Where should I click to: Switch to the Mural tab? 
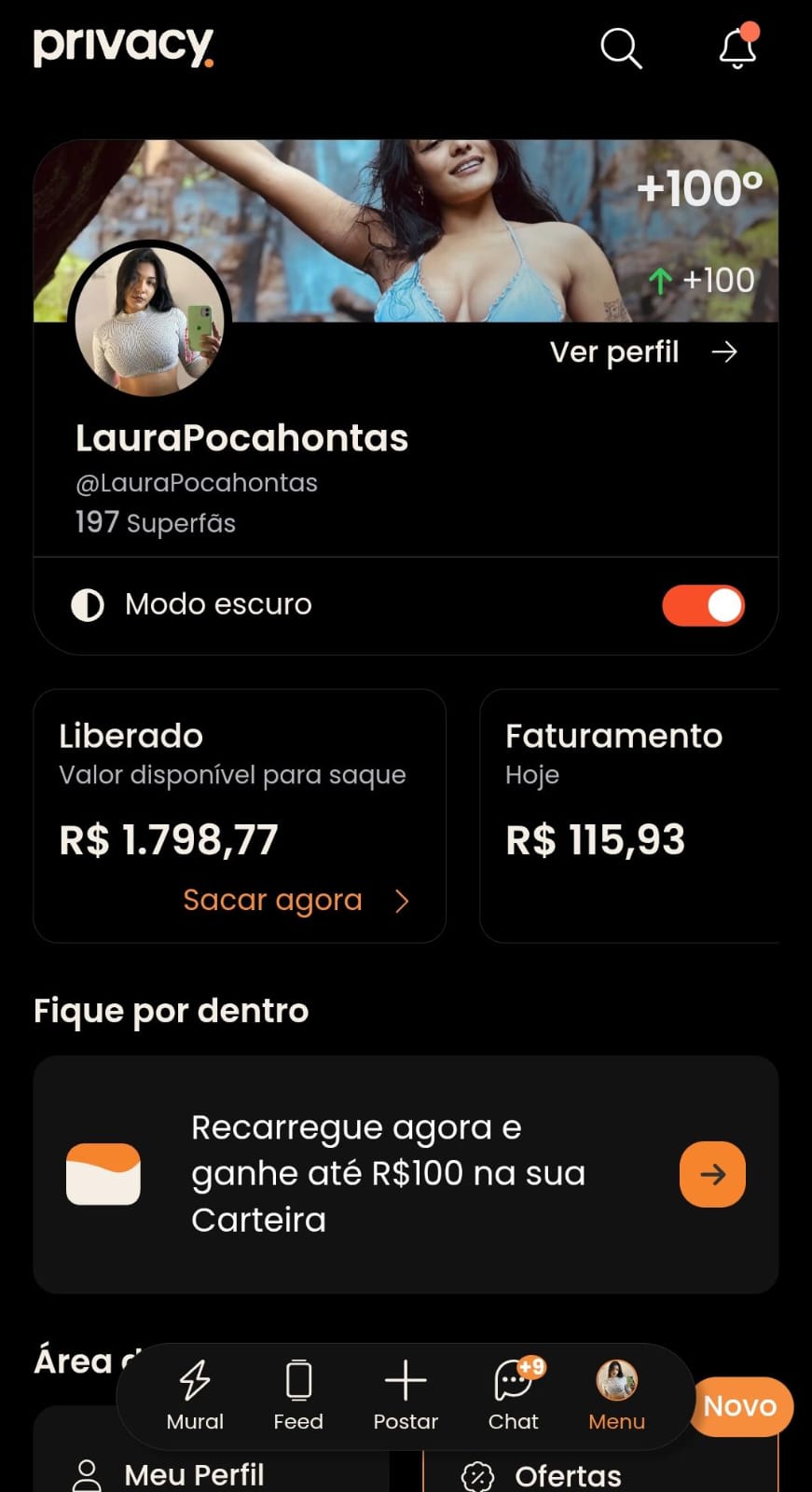[195, 1395]
